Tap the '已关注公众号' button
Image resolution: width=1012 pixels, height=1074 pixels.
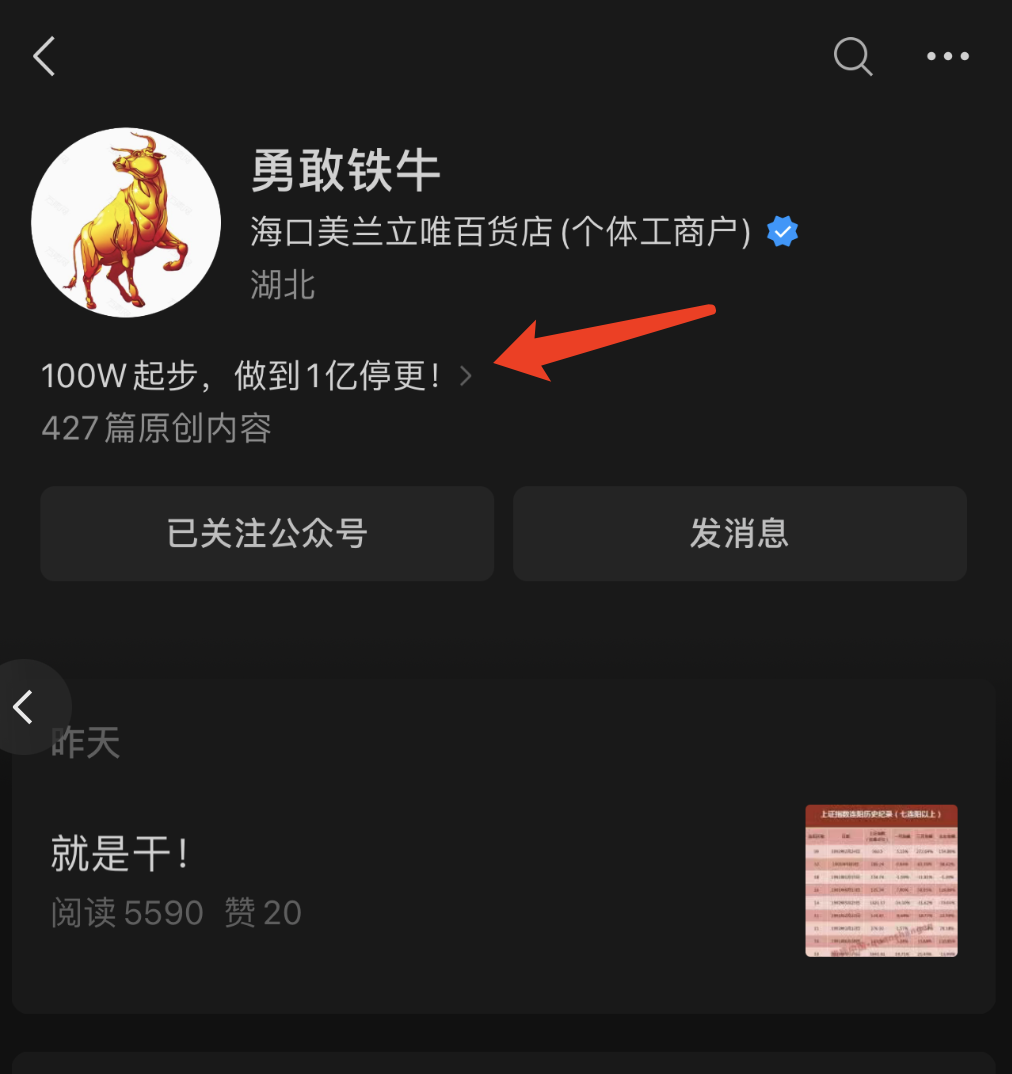click(x=267, y=533)
